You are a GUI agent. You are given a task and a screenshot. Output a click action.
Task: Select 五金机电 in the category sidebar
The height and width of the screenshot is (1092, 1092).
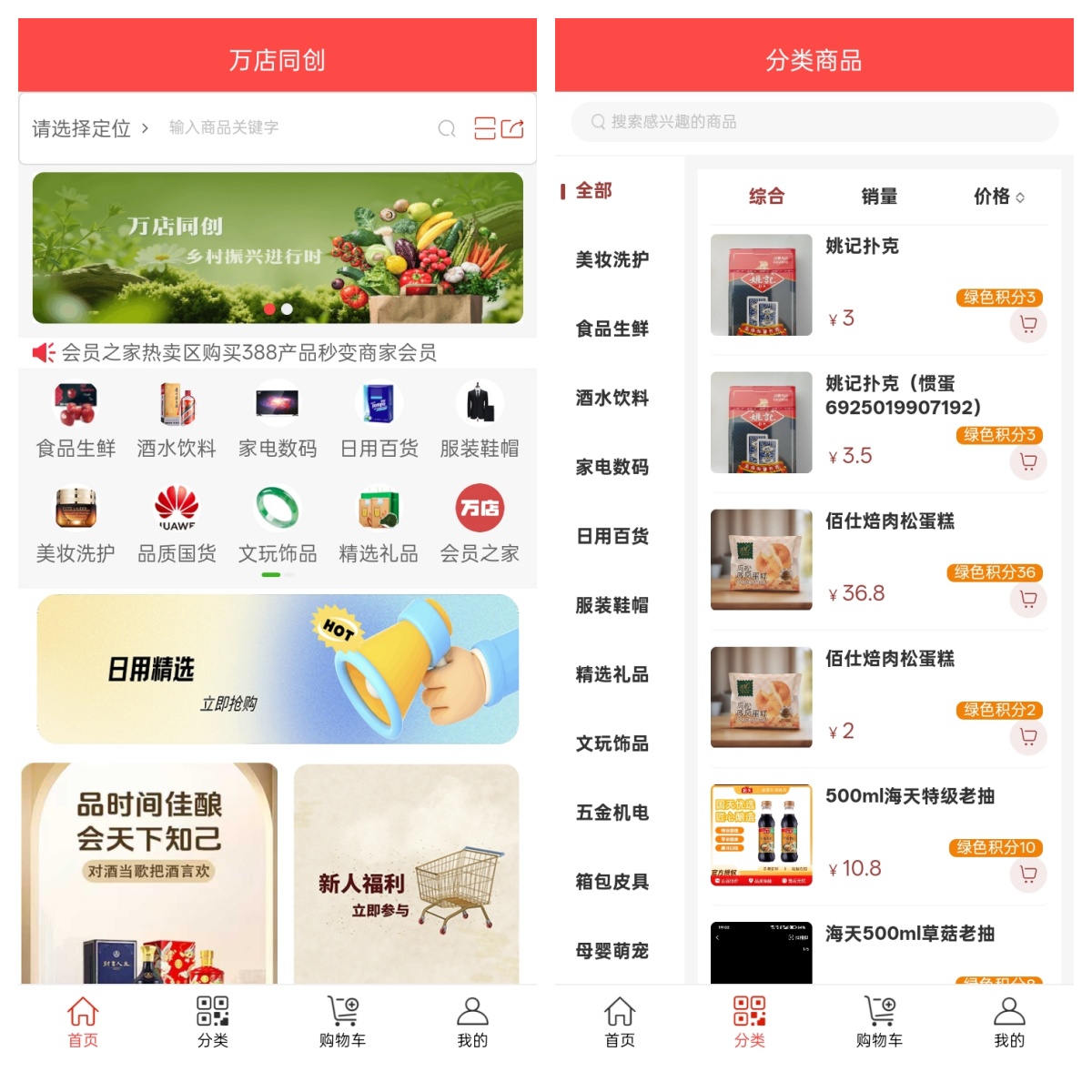click(612, 813)
